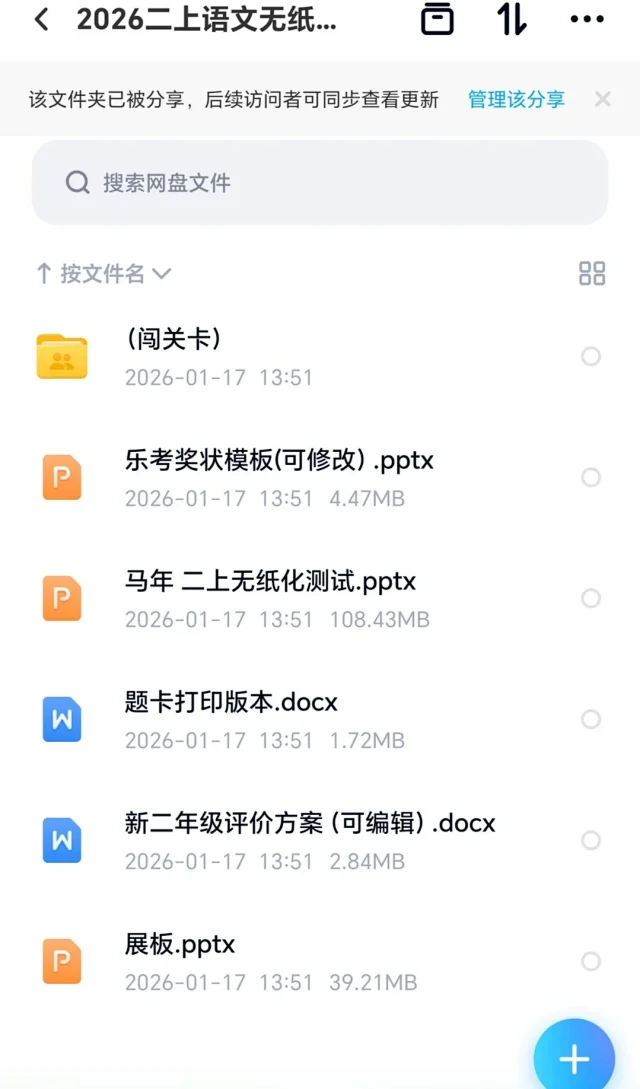The width and height of the screenshot is (640, 1089).
Task: Open 乐考奖状模板(可修改).pptx file
Action: click(x=279, y=460)
